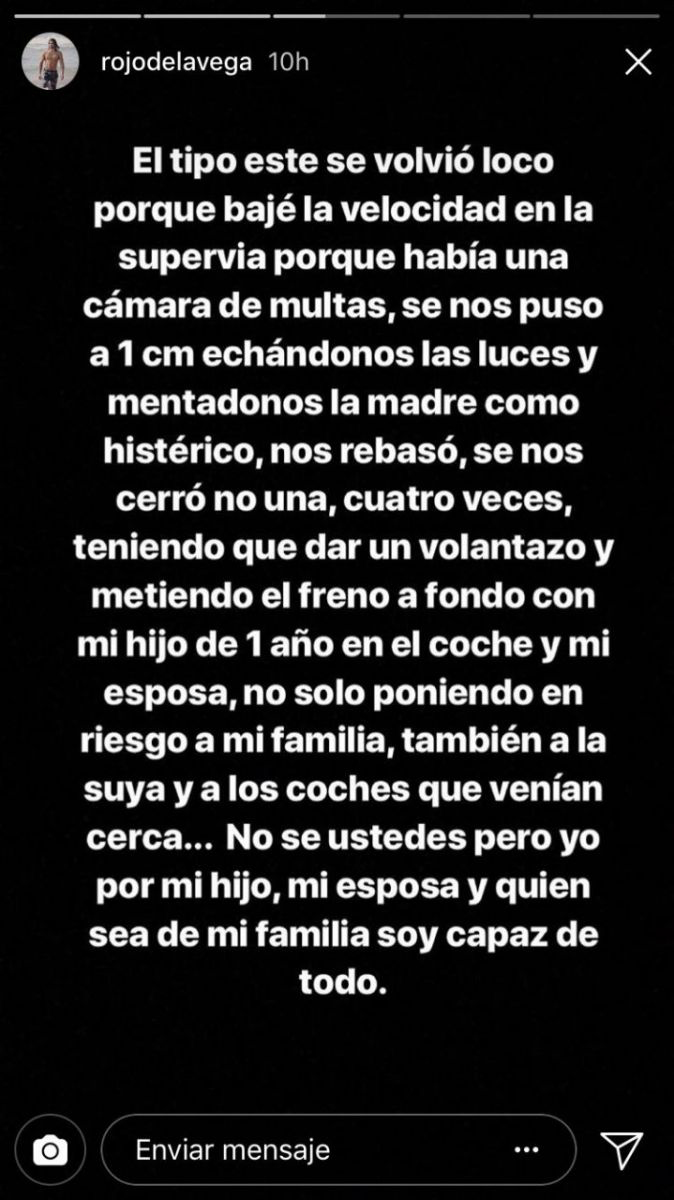Open the camera icon
The height and width of the screenshot is (1200, 674).
click(x=49, y=1150)
